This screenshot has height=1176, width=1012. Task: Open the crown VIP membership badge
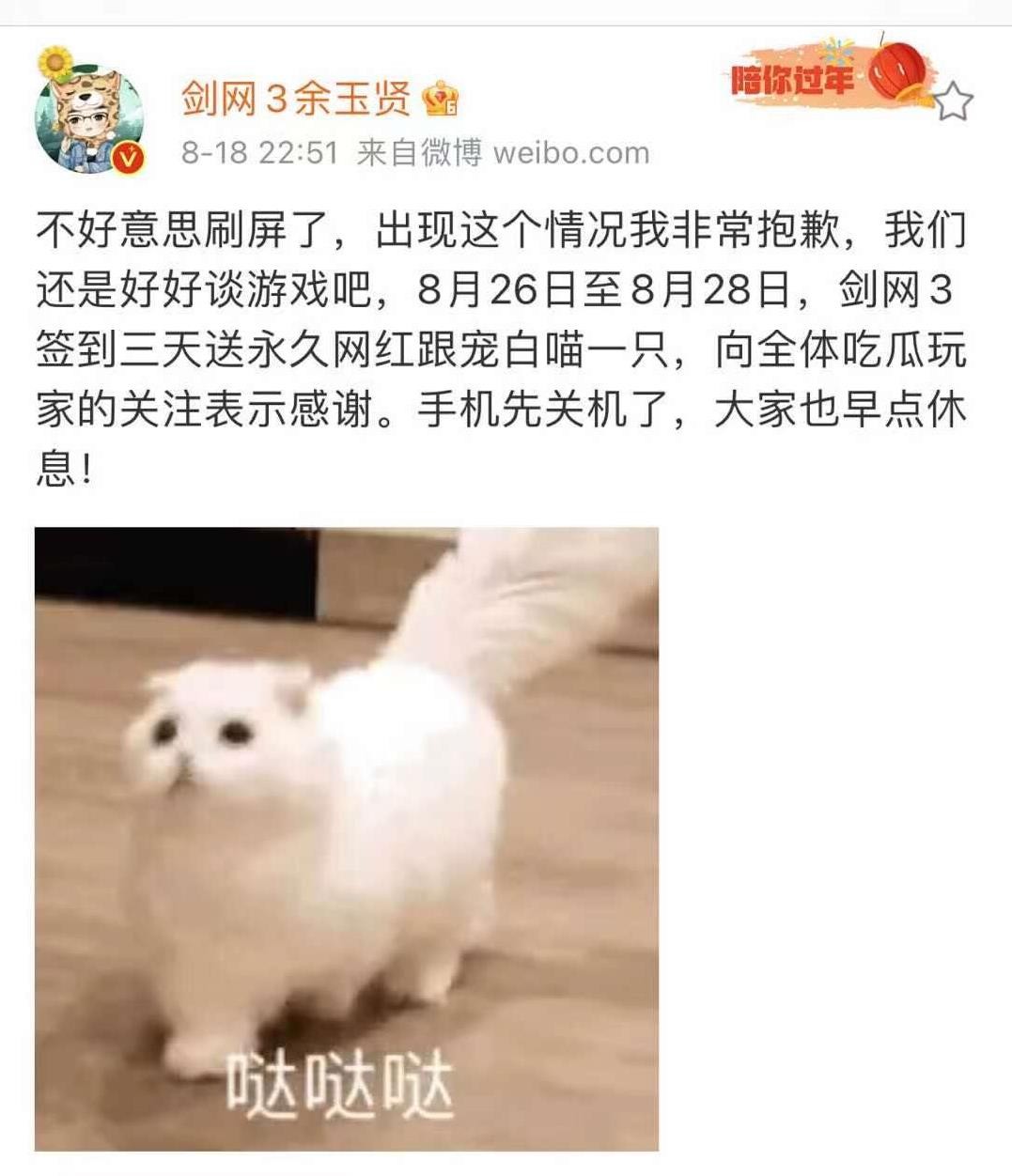[x=438, y=98]
